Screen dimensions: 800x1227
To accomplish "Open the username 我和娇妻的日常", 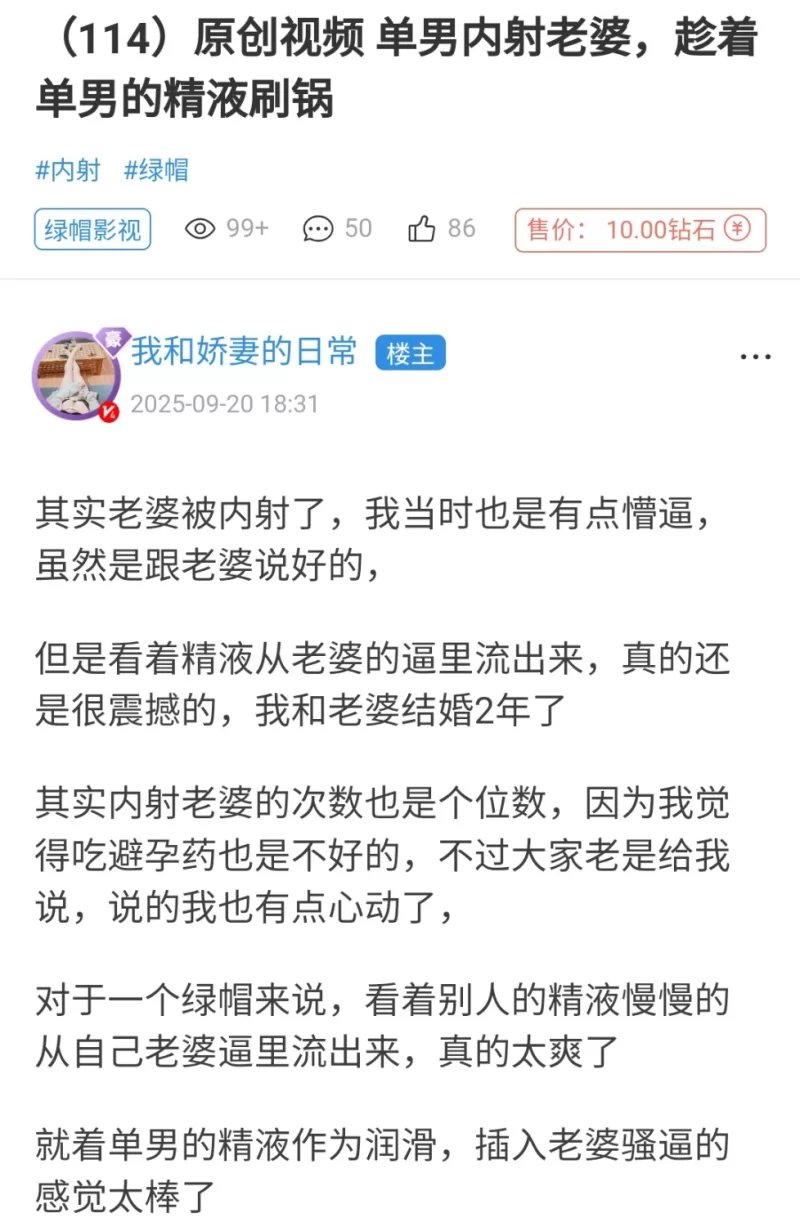I will click(x=244, y=351).
